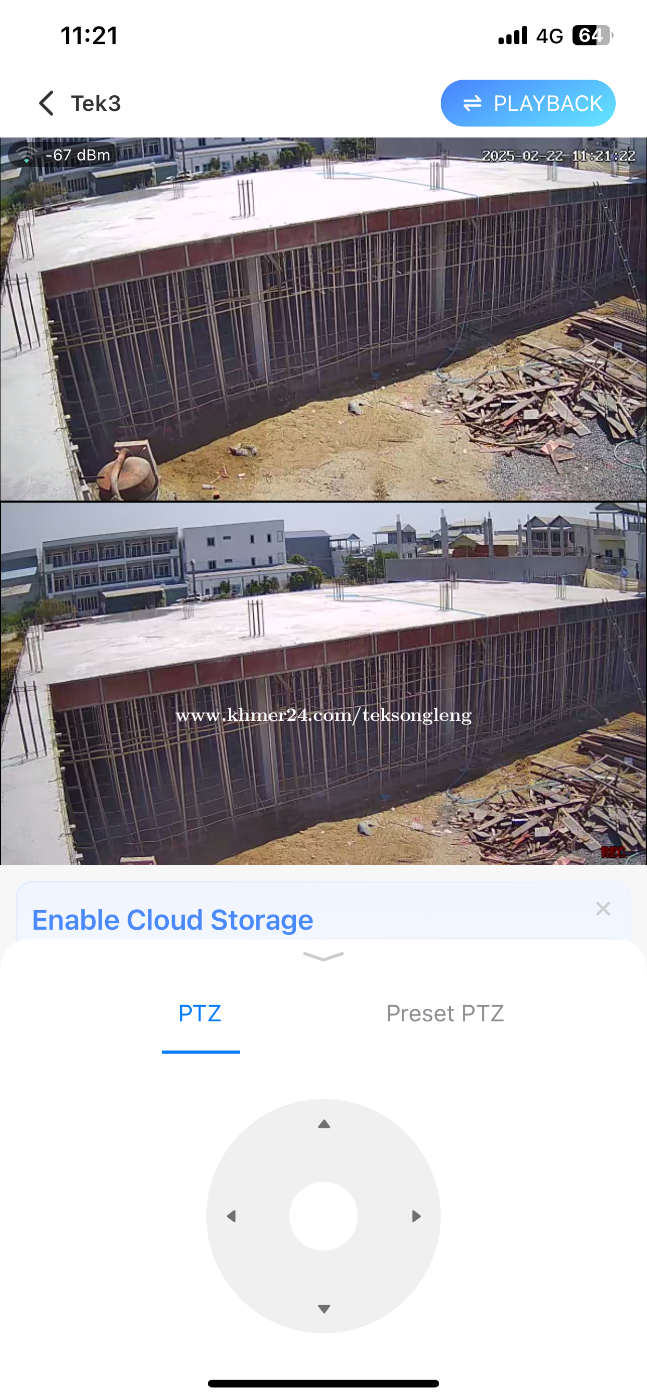Viewport: 647px width, 1400px height.
Task: Switch to the Preset PTZ tab
Action: 445,1013
